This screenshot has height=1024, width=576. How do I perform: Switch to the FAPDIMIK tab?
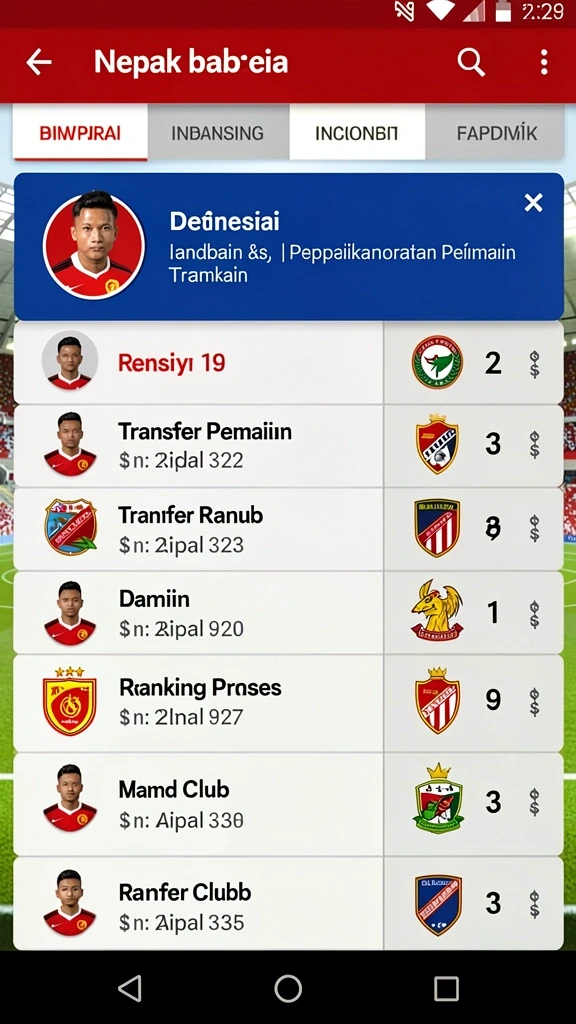coord(495,133)
